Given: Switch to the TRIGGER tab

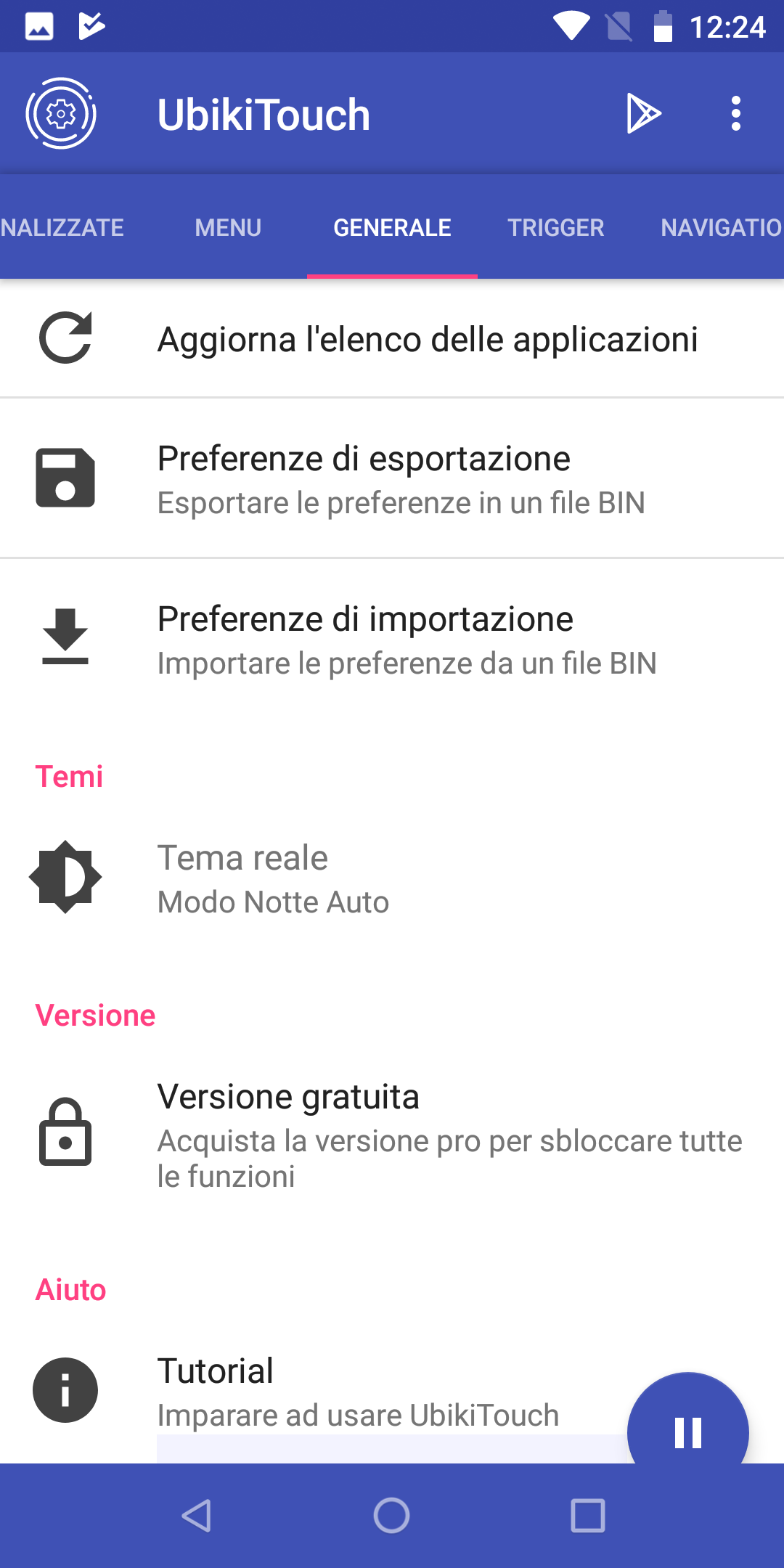Looking at the screenshot, I should tap(555, 228).
